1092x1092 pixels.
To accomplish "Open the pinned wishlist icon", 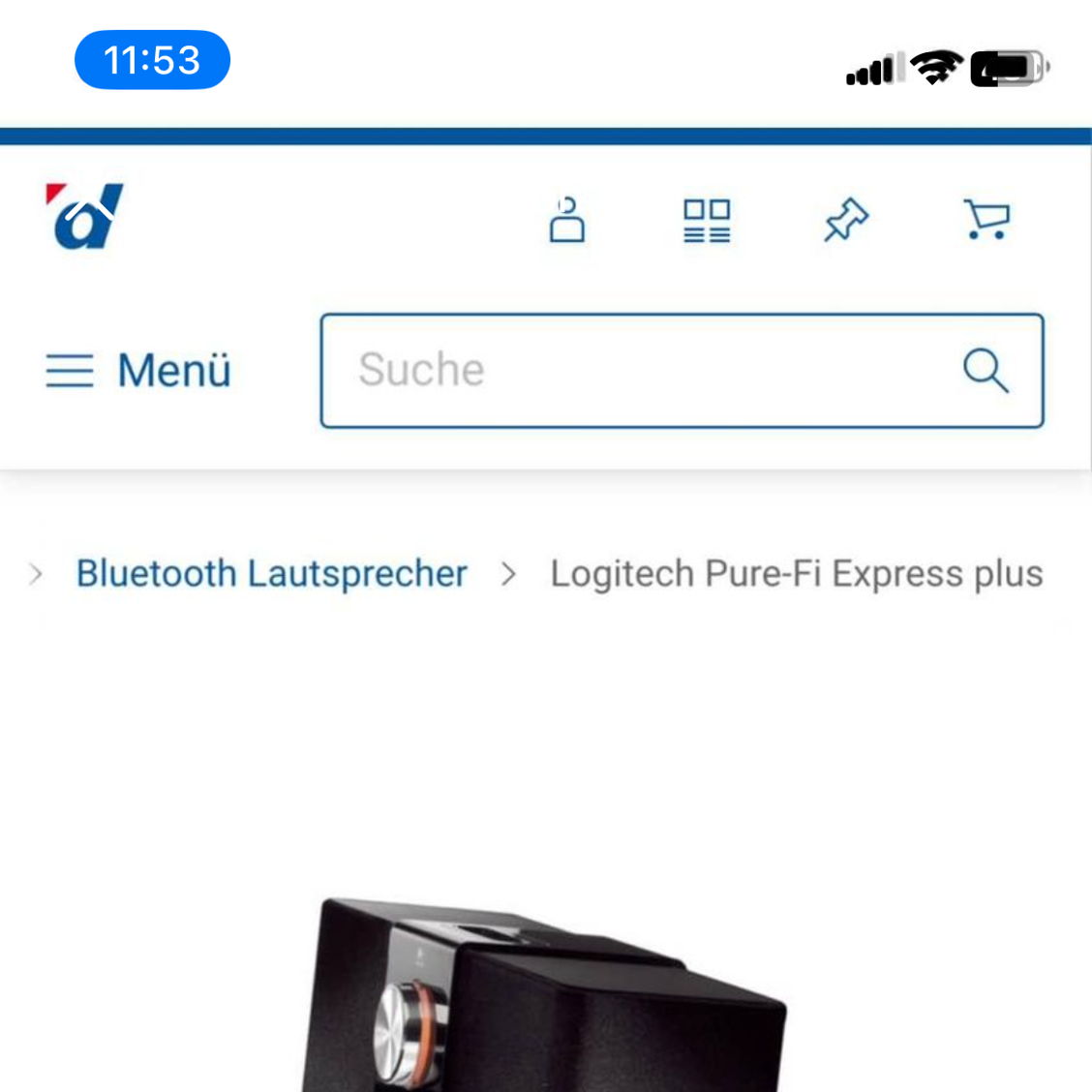I will 846,220.
